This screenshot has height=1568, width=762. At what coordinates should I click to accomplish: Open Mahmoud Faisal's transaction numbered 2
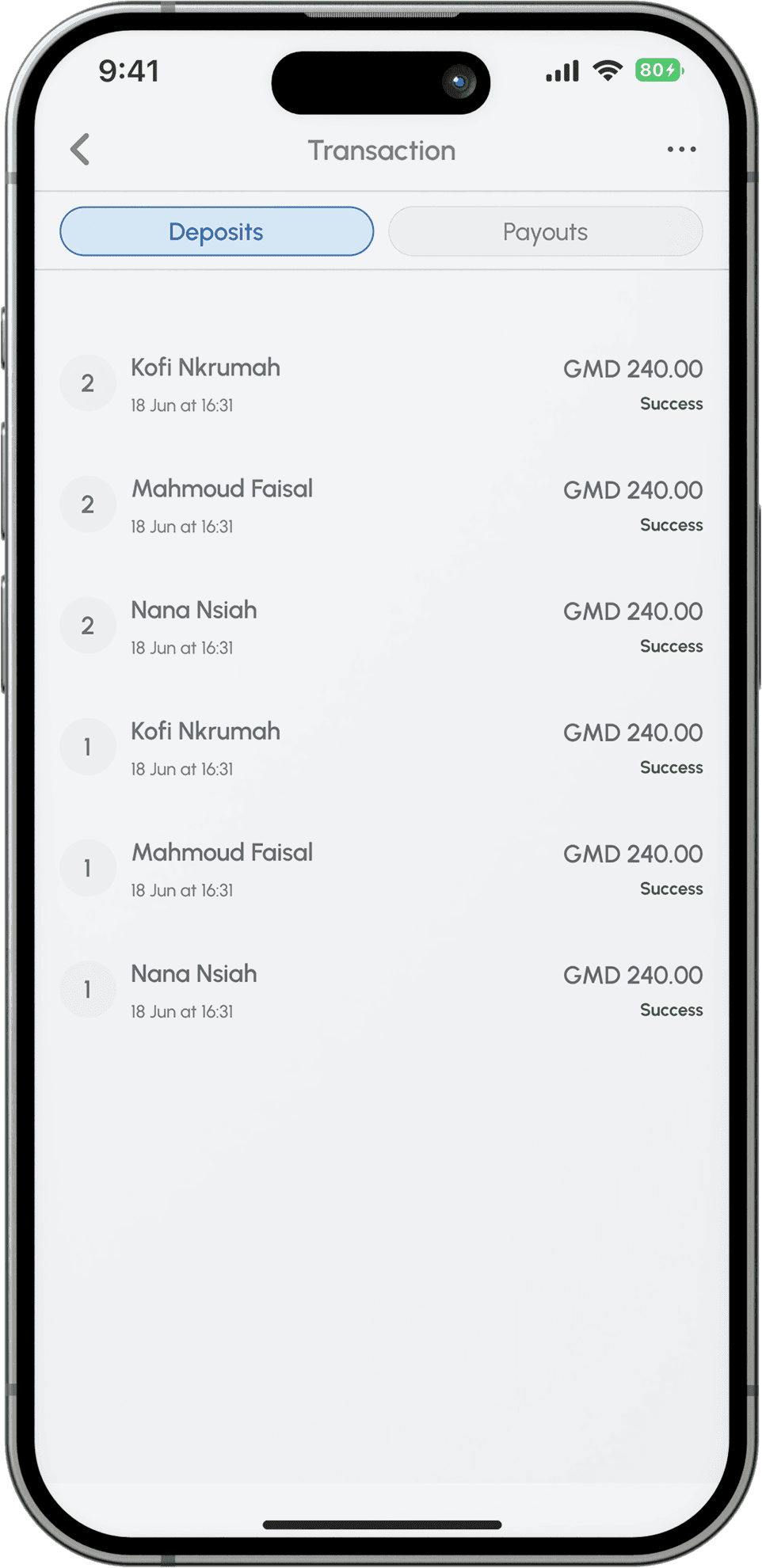[x=381, y=505]
